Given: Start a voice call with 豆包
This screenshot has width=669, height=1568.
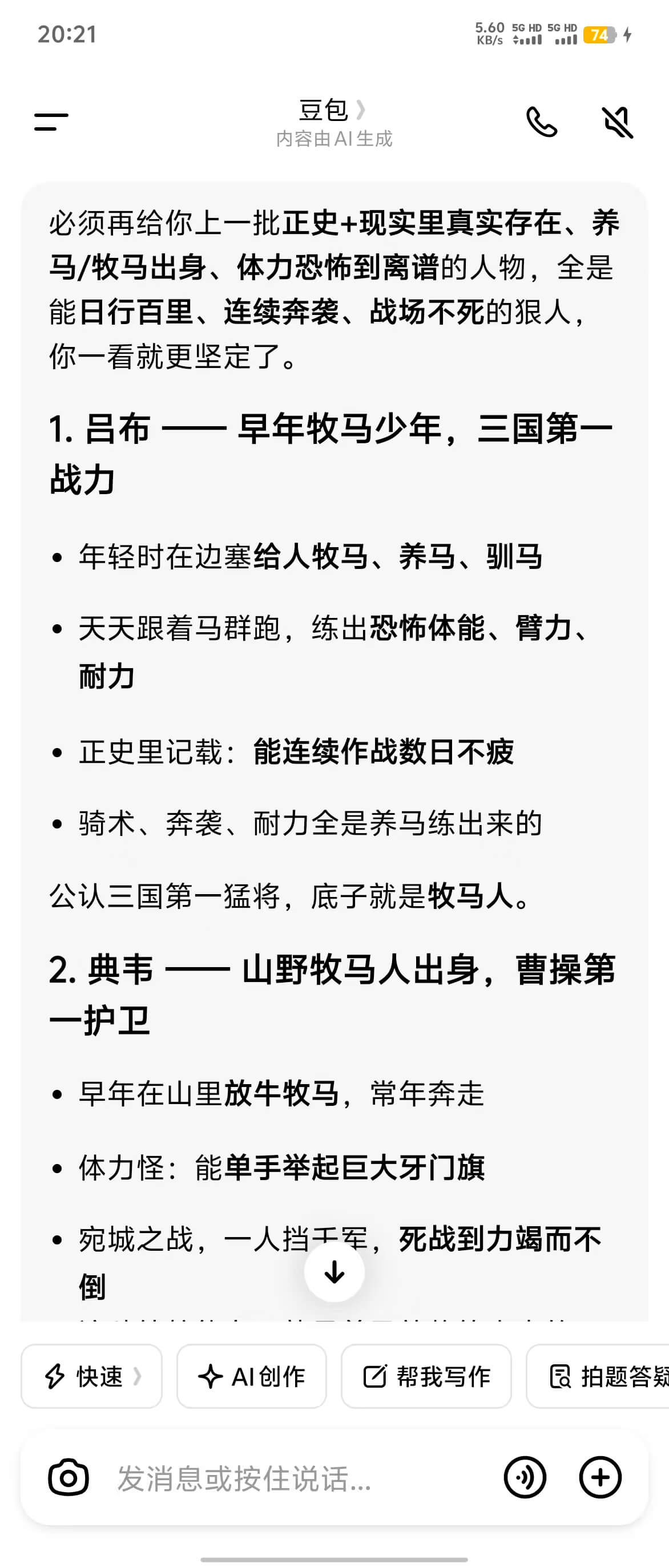Looking at the screenshot, I should point(541,122).
